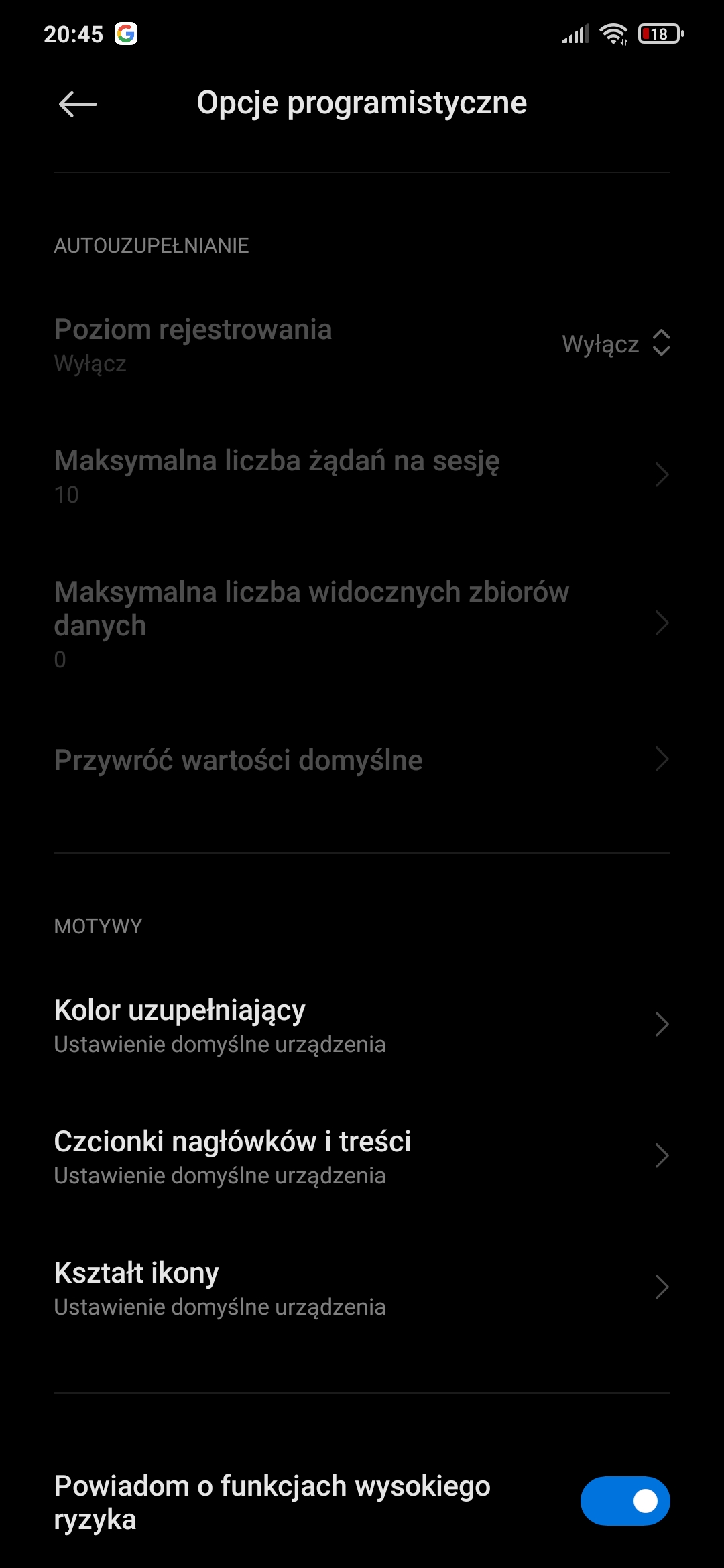
Task: Open Kształt ikony setting
Action: 362,1288
